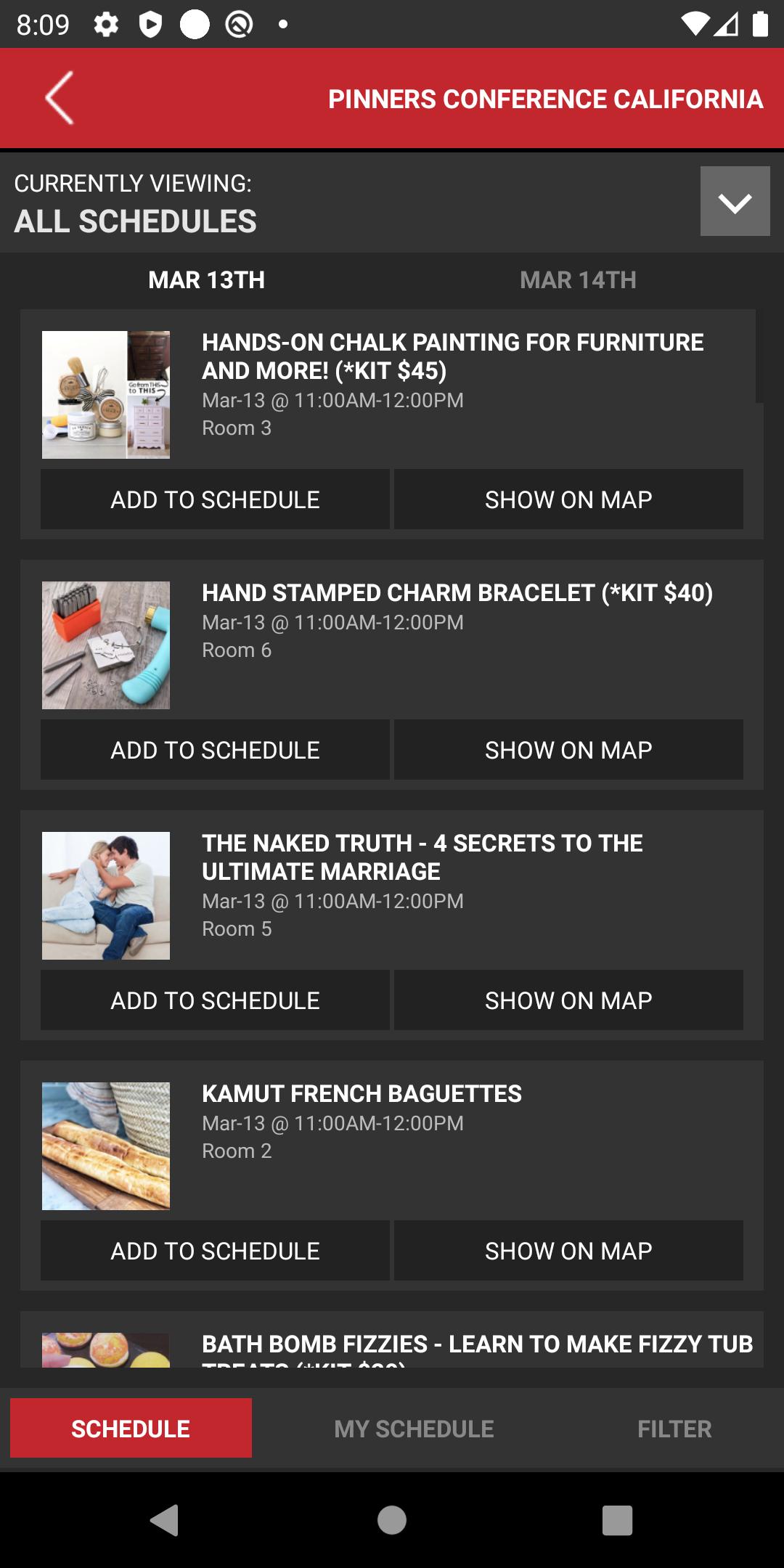Open the Bath Bomb Fizzies class
Screen dimensions: 784x1568
coord(476,1344)
